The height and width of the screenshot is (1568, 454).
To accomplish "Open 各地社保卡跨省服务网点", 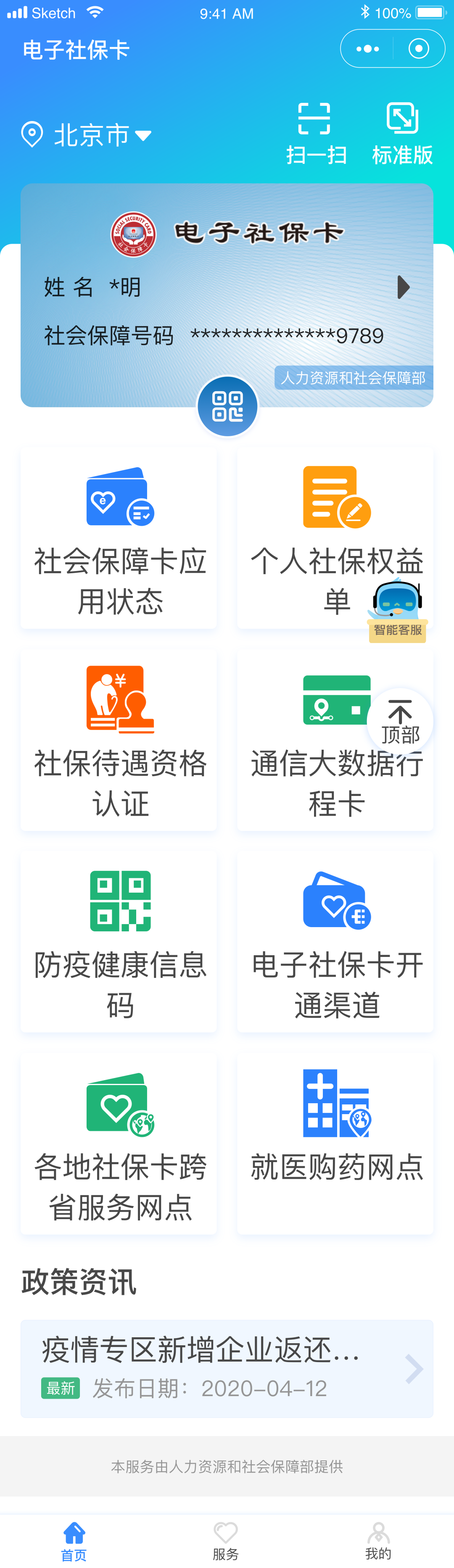I will point(119,1144).
